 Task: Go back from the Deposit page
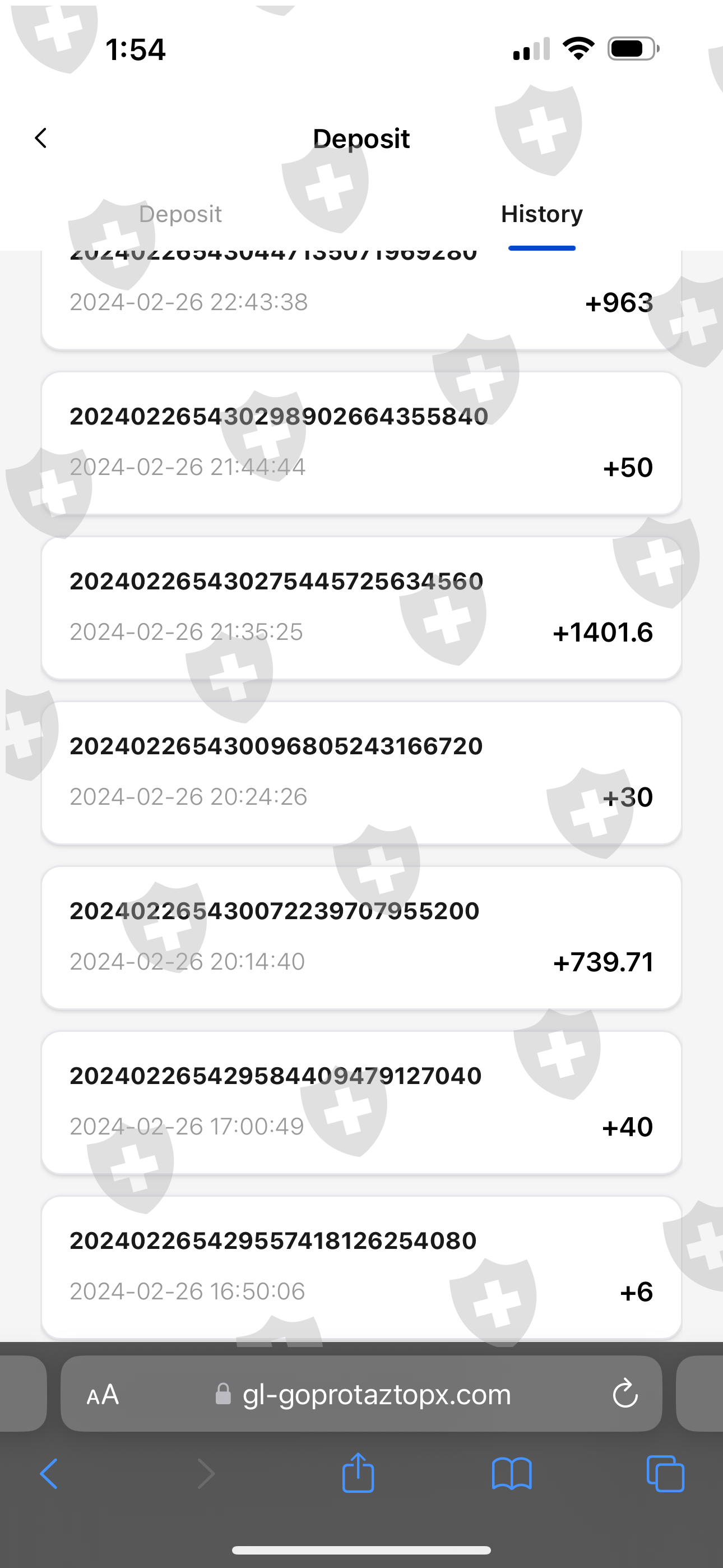(41, 138)
